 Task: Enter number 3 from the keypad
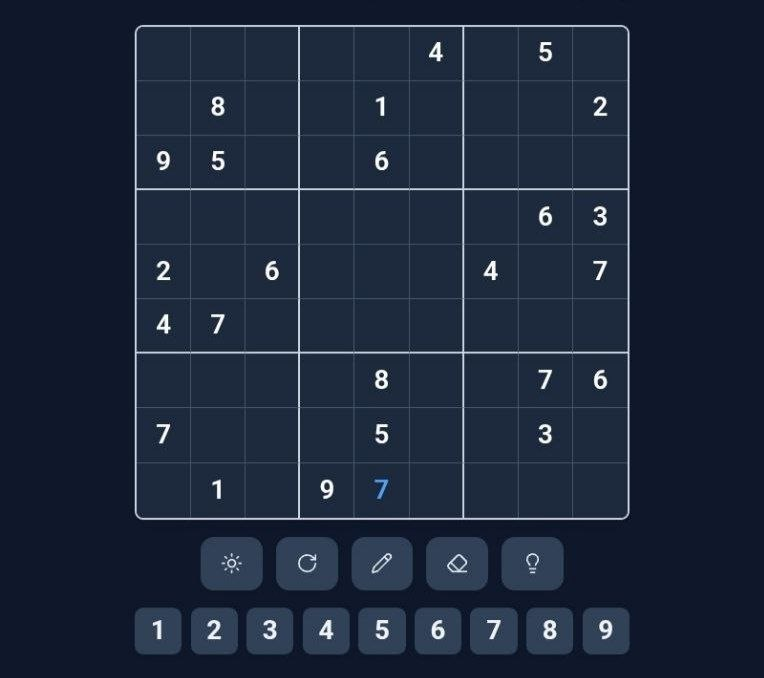pyautogui.click(x=270, y=630)
